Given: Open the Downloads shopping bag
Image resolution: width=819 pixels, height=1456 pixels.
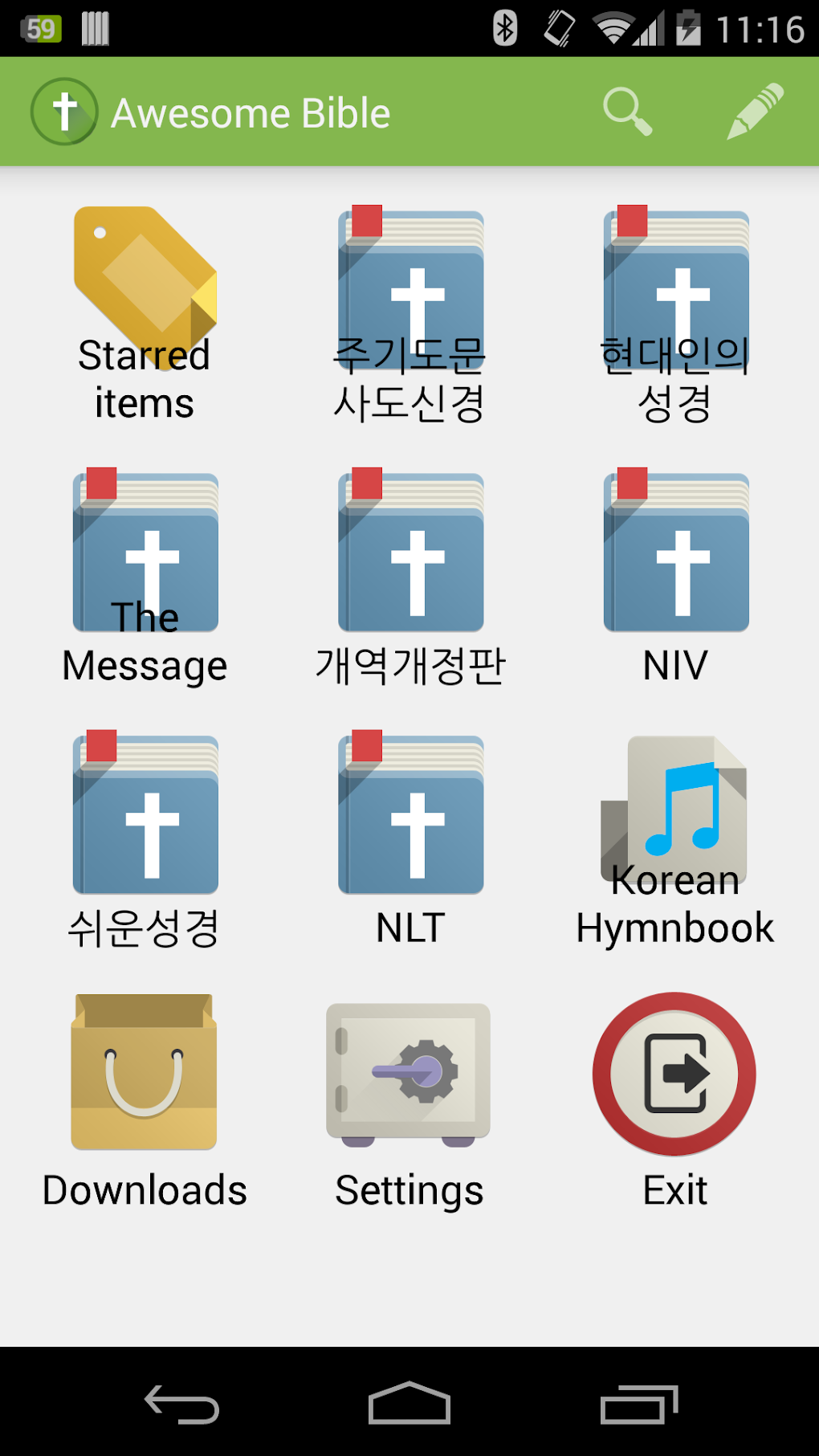Looking at the screenshot, I should [145, 1076].
